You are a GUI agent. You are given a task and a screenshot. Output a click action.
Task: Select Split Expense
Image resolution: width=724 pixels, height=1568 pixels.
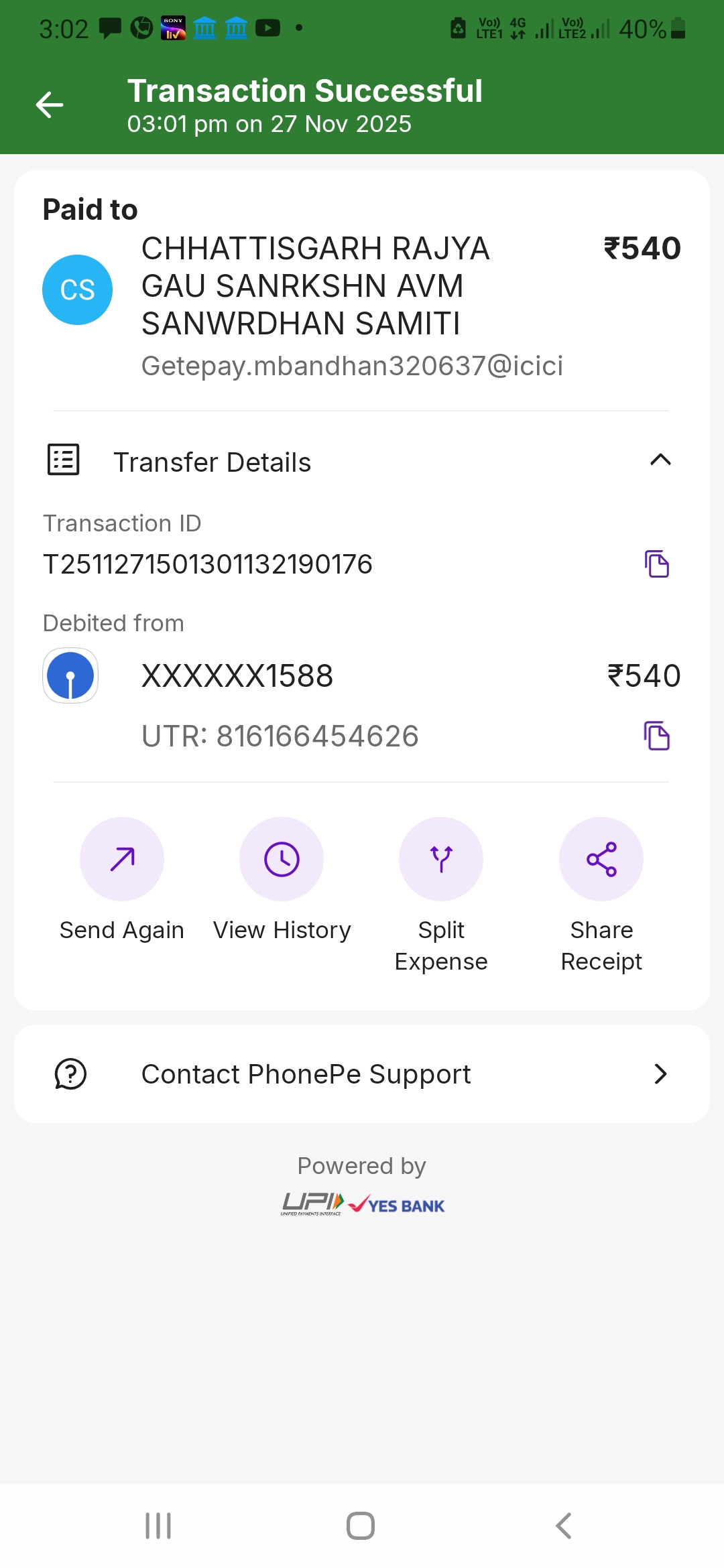click(441, 859)
